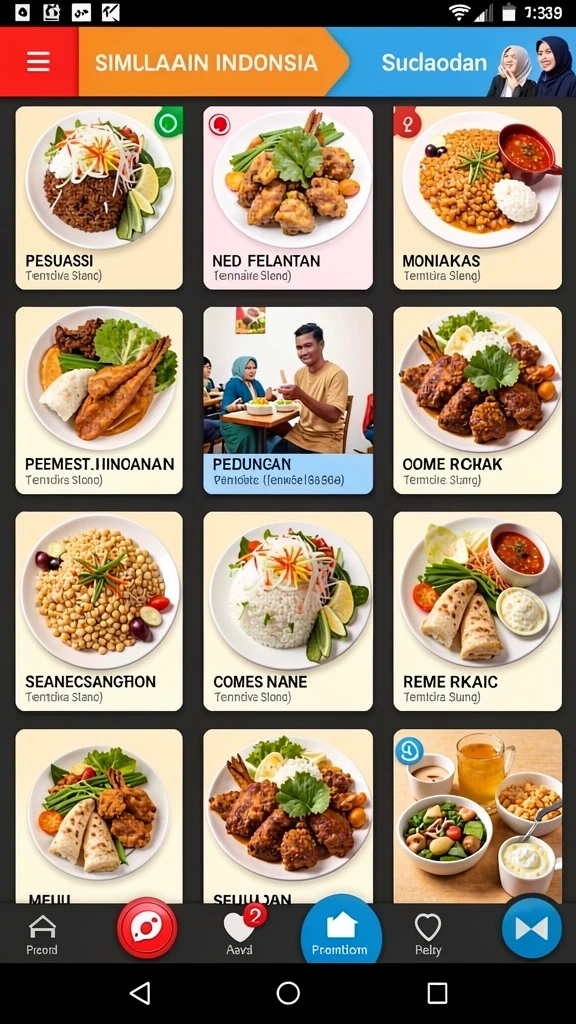Screen dimensions: 576x1024
Task: Open the hamburger drawer menu
Action: pos(38,61)
